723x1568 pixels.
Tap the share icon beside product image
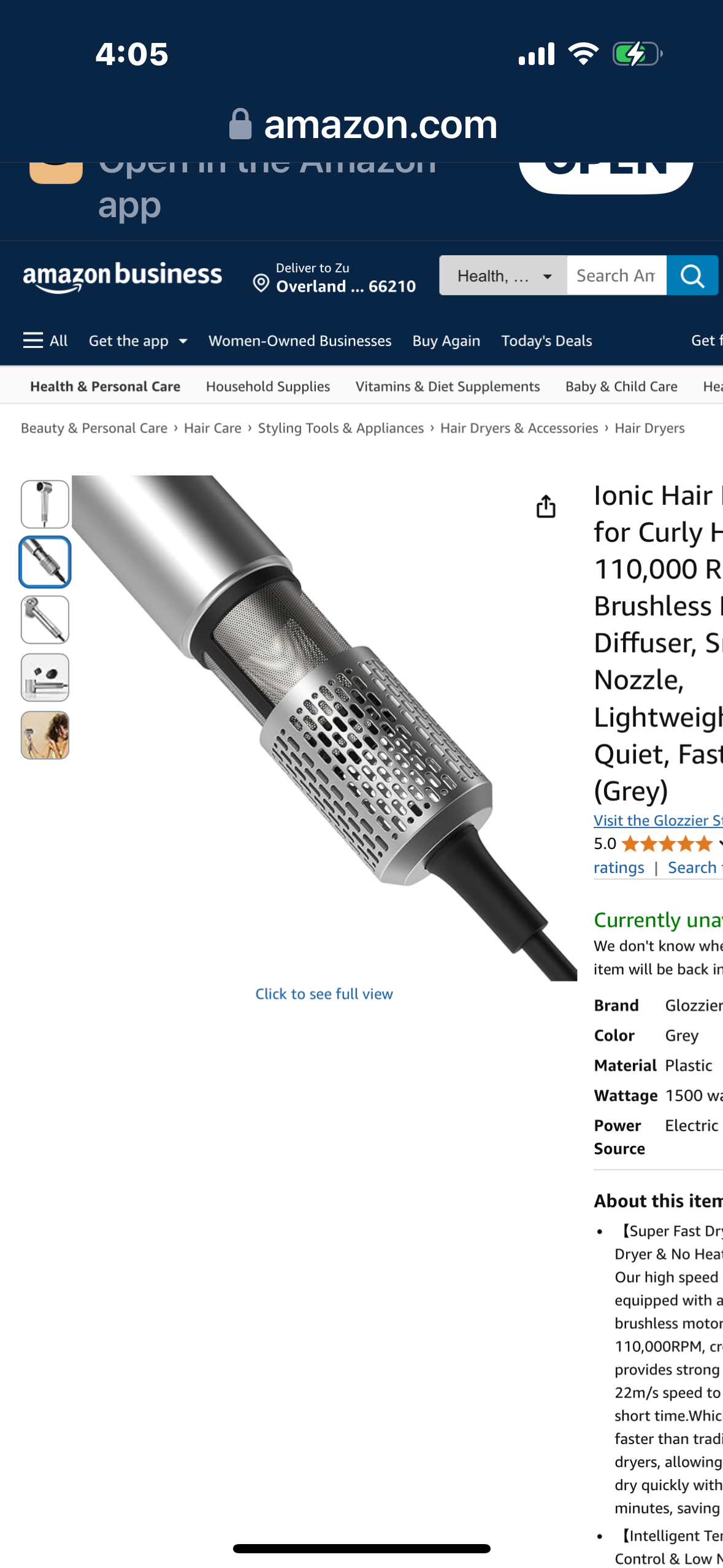coord(545,507)
